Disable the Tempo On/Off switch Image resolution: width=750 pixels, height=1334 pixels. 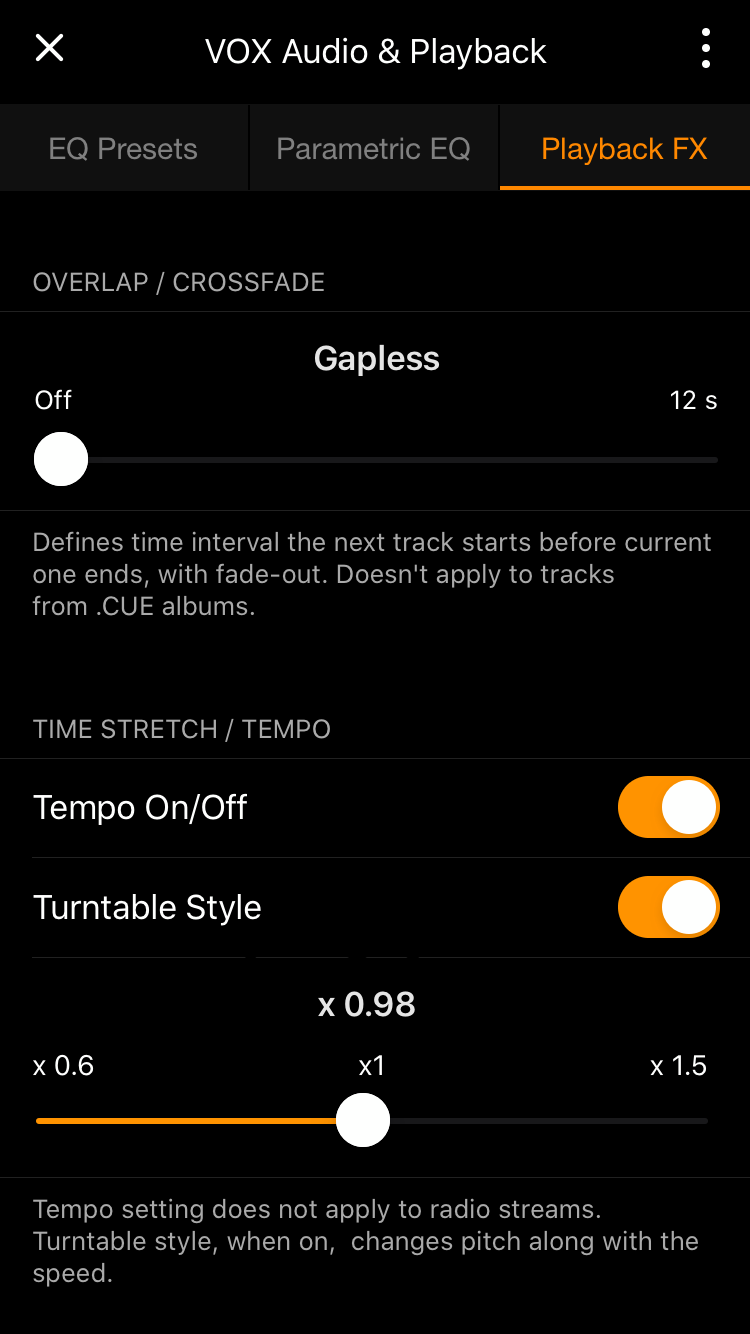668,807
